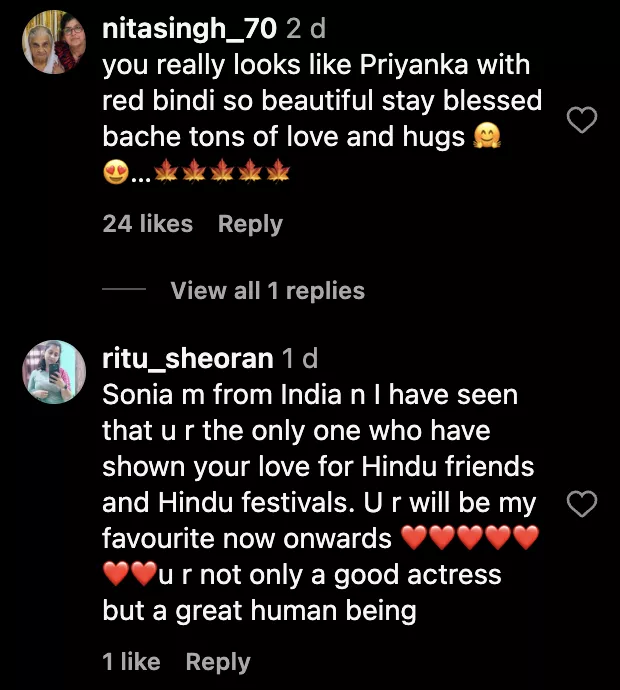Expand View all 1 replies
This screenshot has height=690, width=620.
267,291
